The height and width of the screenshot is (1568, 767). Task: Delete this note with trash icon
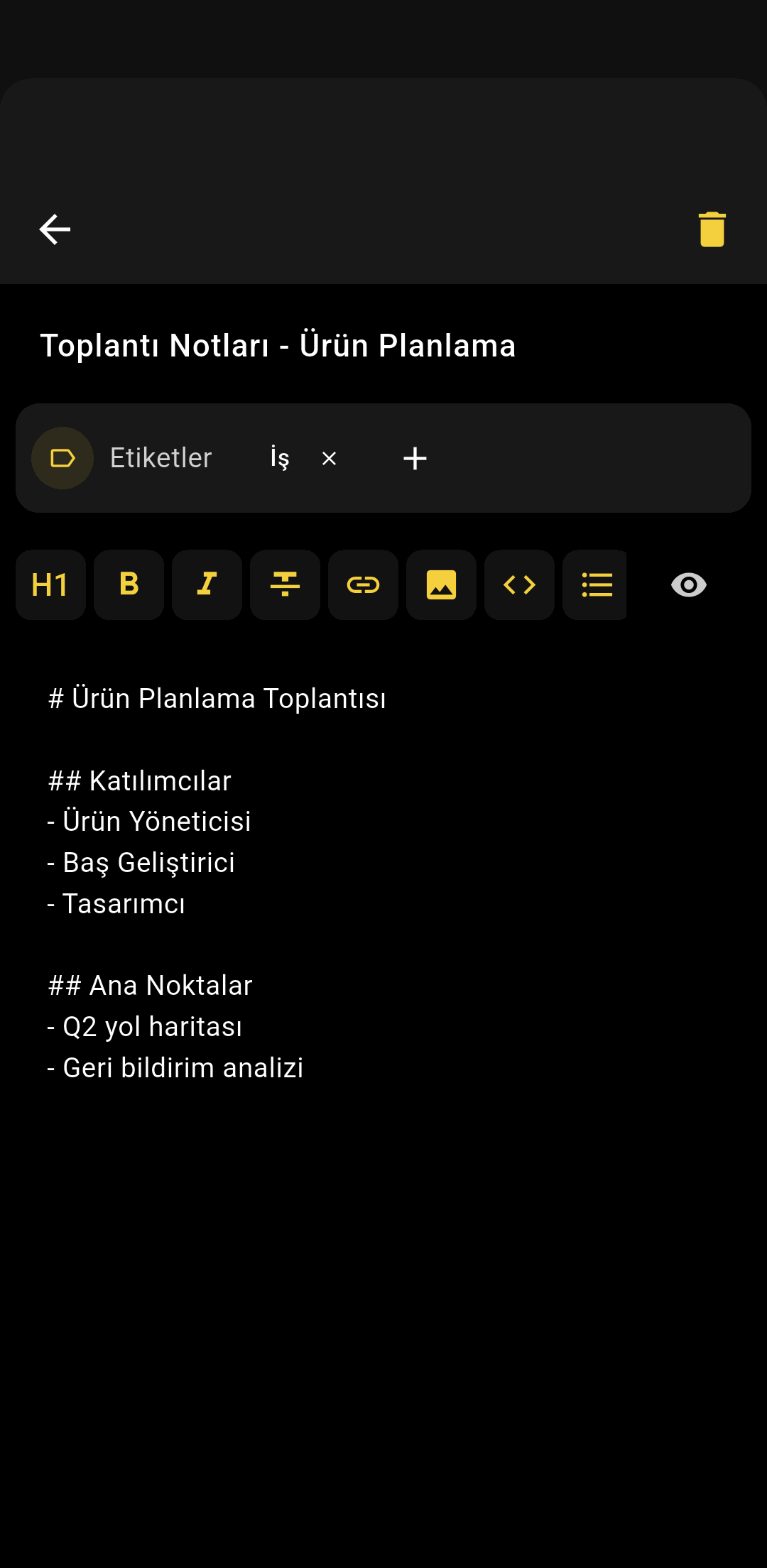pyautogui.click(x=712, y=229)
